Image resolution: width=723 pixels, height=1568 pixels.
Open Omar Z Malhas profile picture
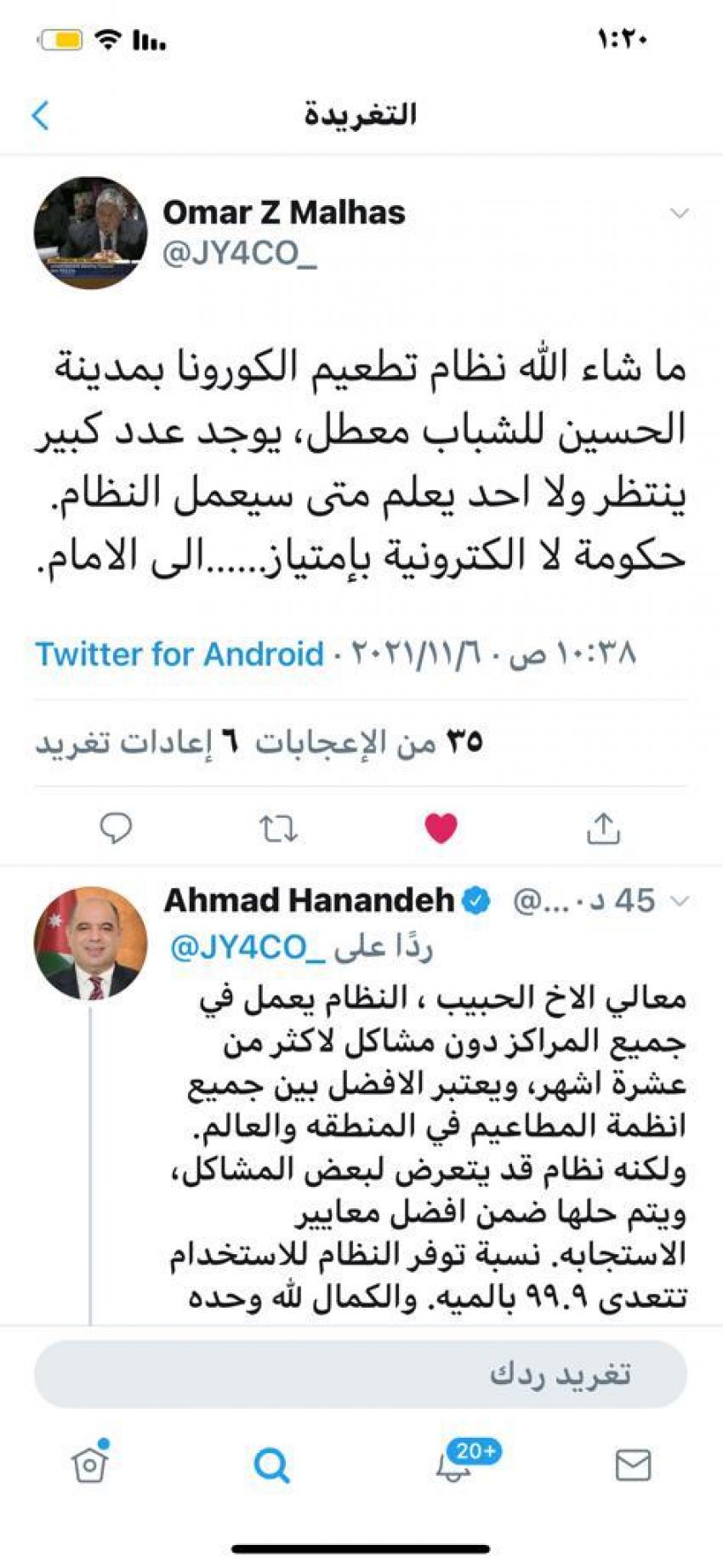coord(90,233)
